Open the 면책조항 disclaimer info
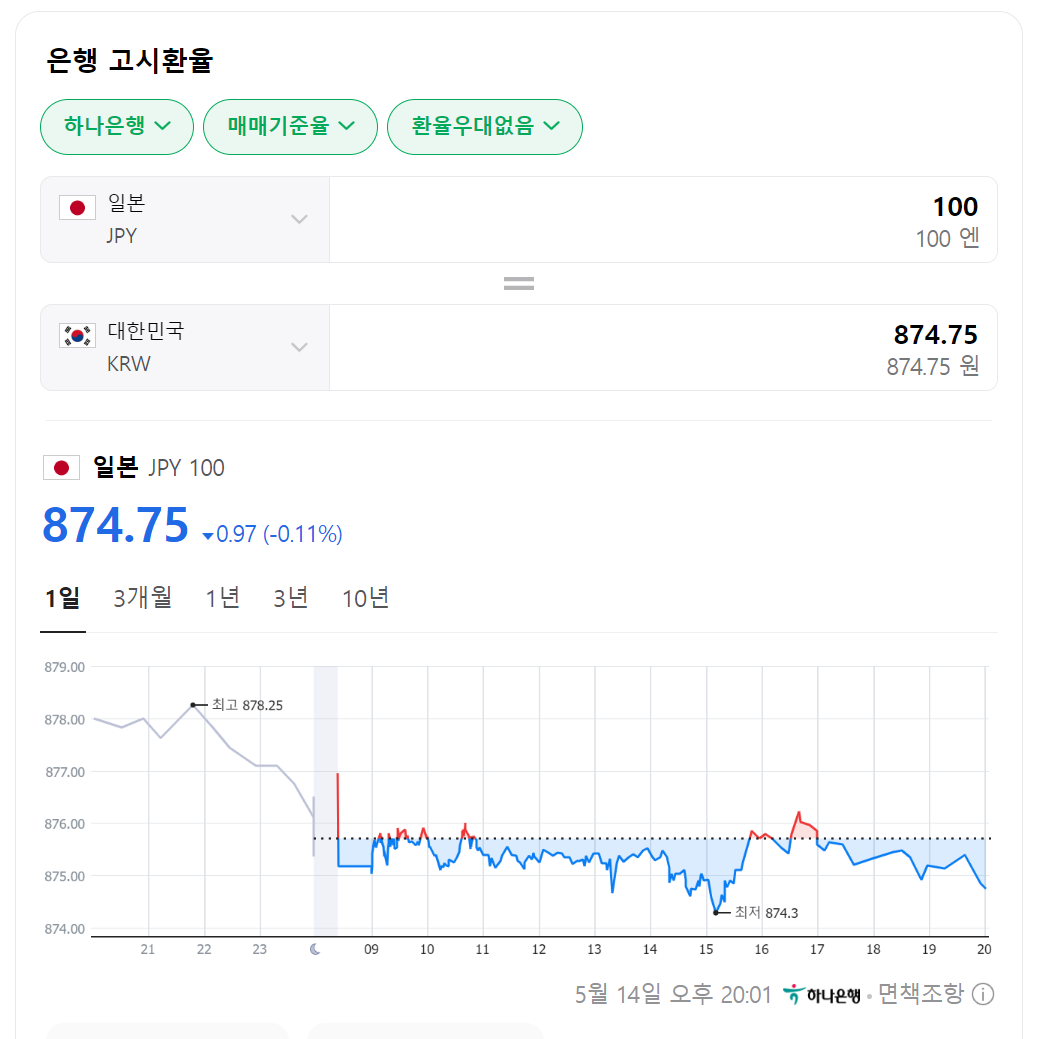This screenshot has height=1039, width=1050. [x=935, y=994]
